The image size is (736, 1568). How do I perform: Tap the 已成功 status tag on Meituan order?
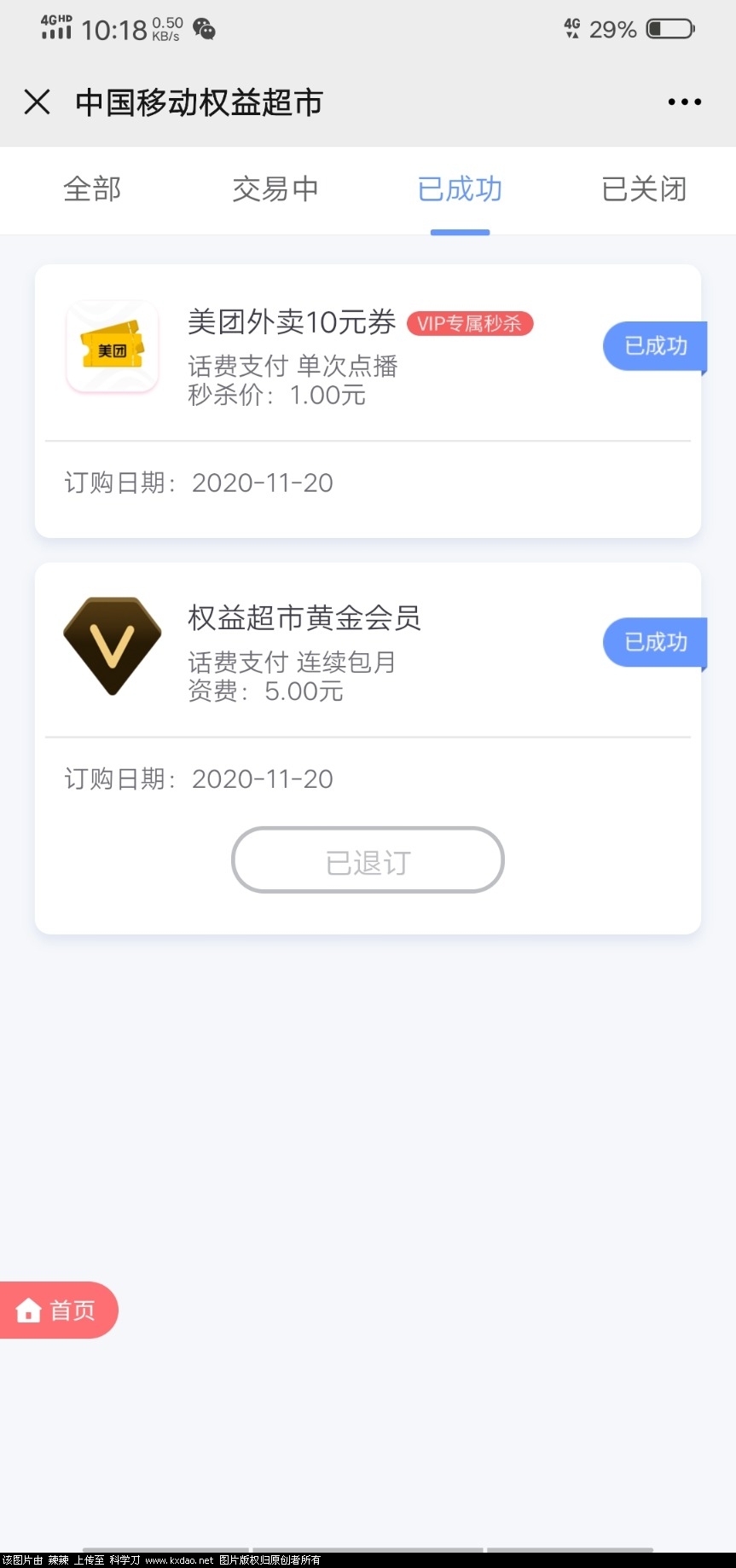[655, 346]
